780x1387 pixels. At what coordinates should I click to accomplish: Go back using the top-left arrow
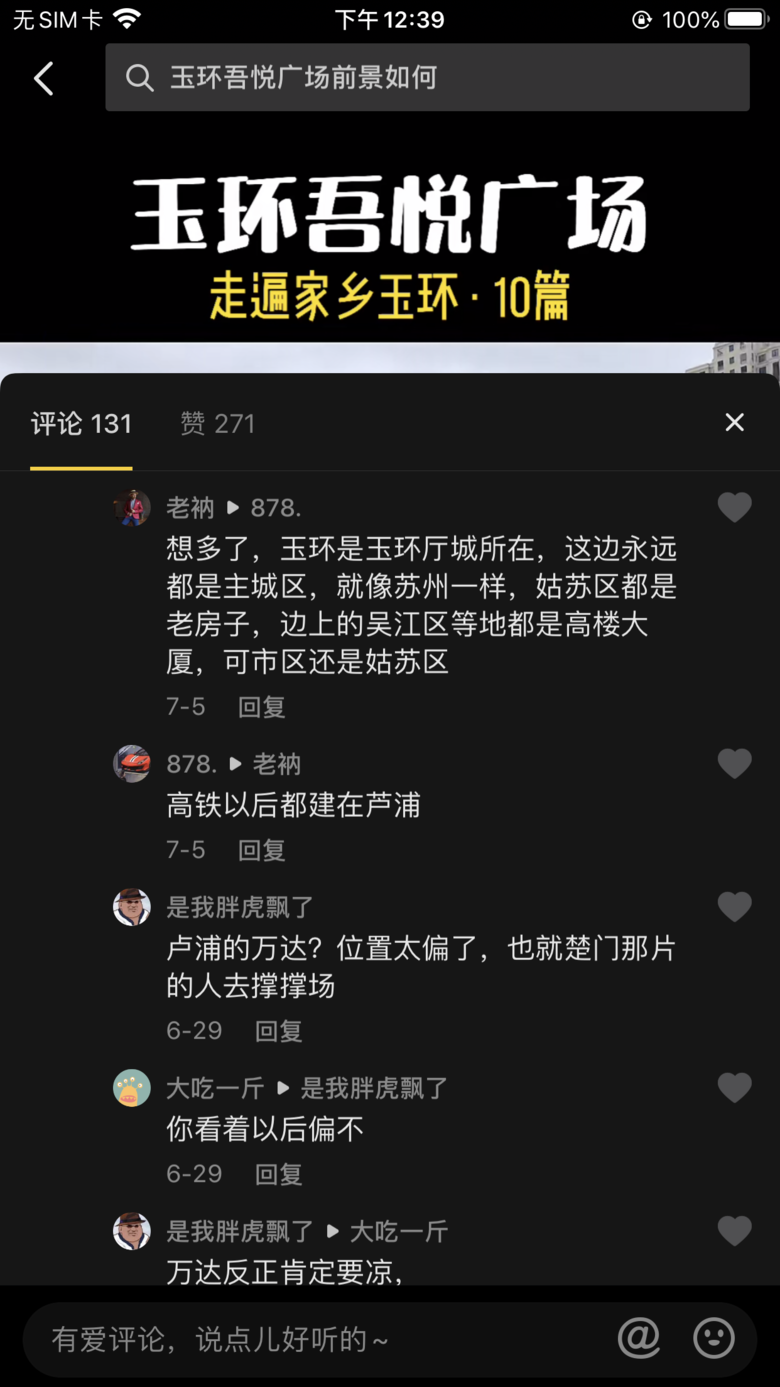coord(43,78)
